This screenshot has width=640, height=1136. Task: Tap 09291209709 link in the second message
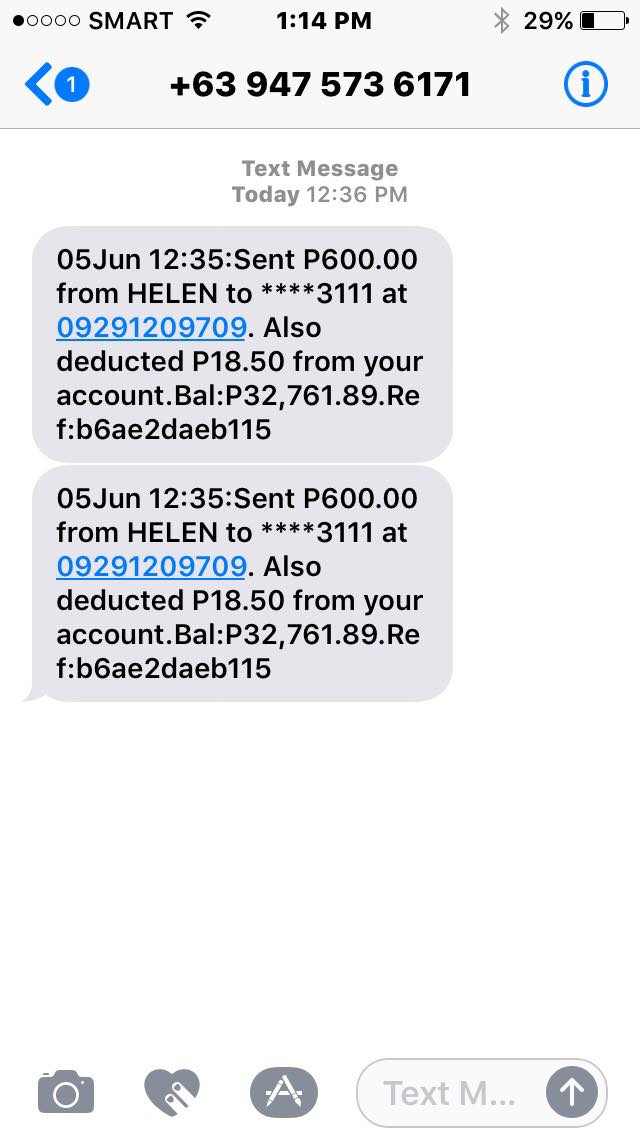pos(151,567)
